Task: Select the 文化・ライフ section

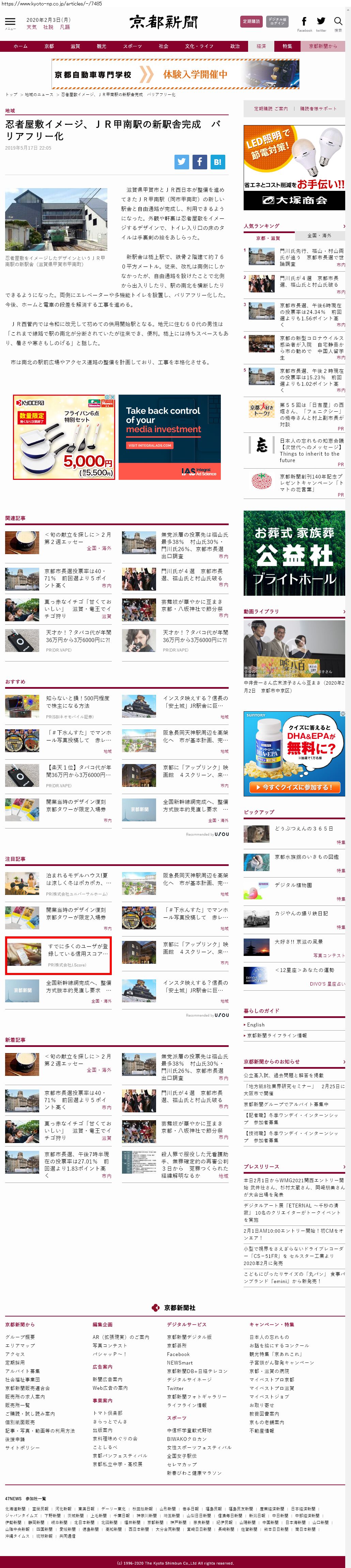Action: click(199, 46)
